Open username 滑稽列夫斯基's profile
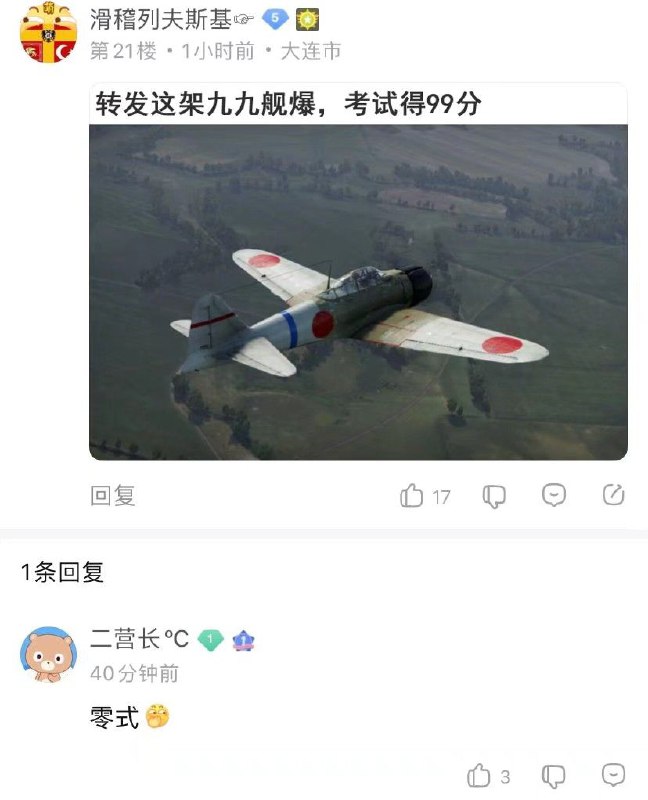 [160, 18]
